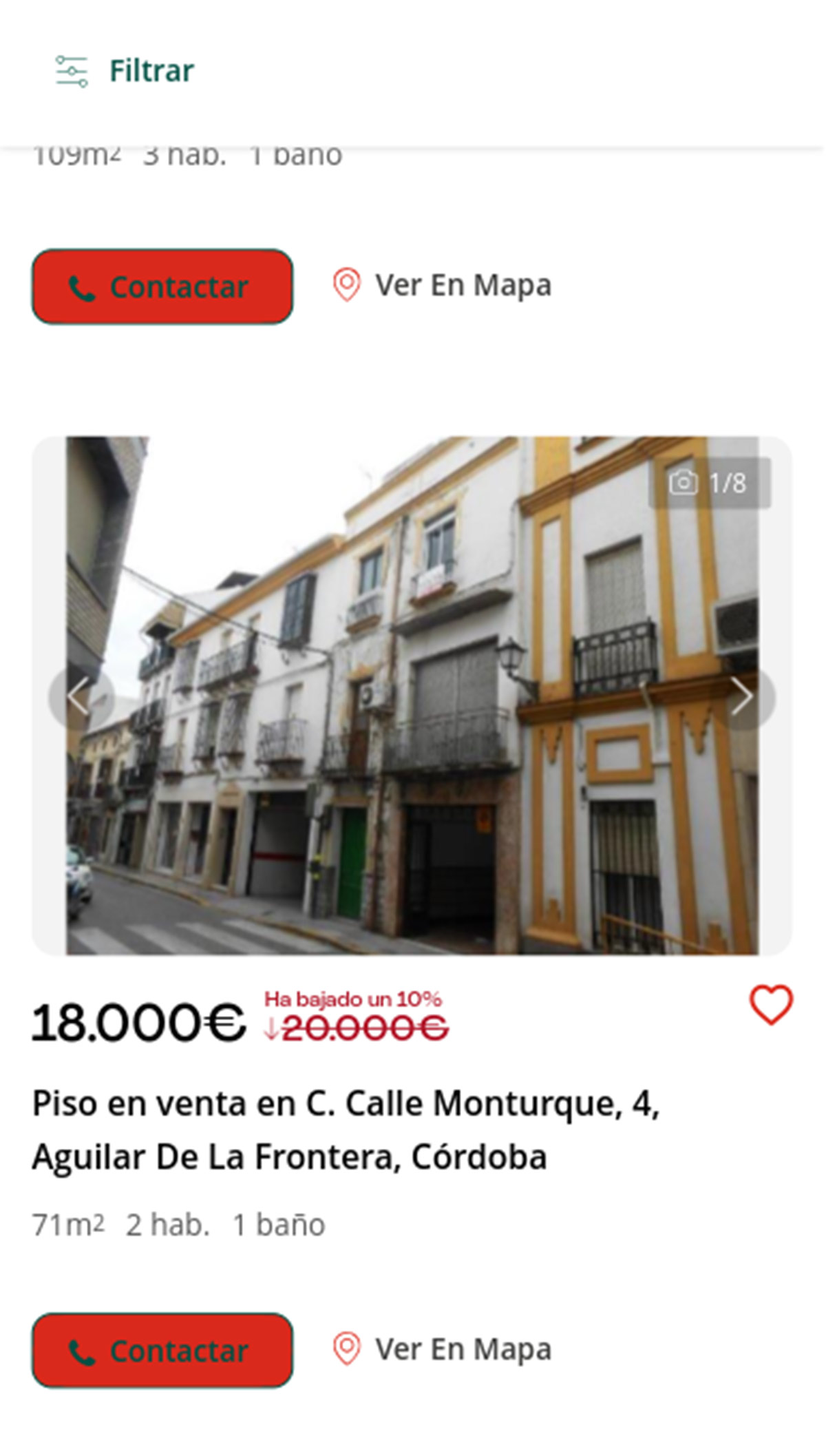The height and width of the screenshot is (1456, 826).
Task: Click the map pin icon beside bottom Ver En Mapa
Action: pyautogui.click(x=346, y=1350)
